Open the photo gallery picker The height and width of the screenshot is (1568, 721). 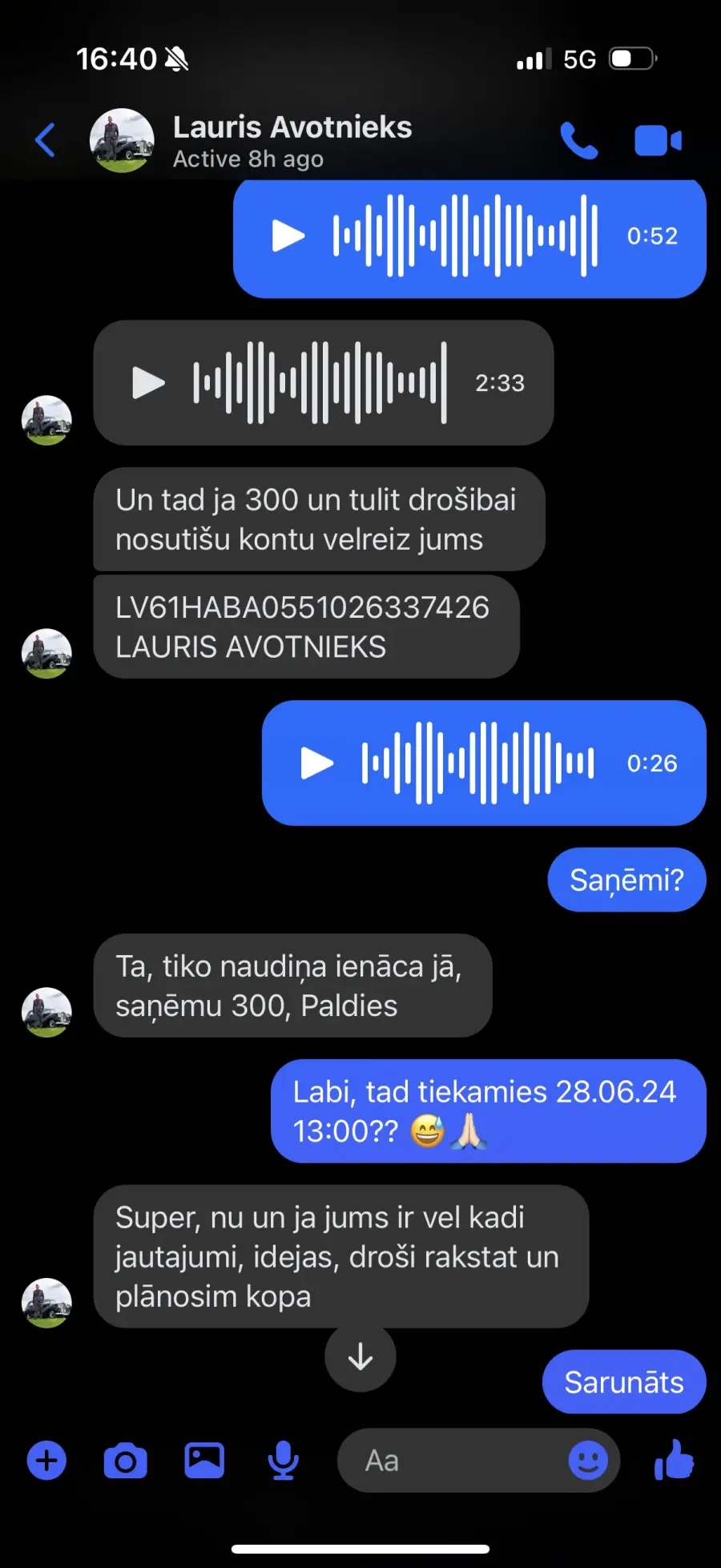(204, 1460)
